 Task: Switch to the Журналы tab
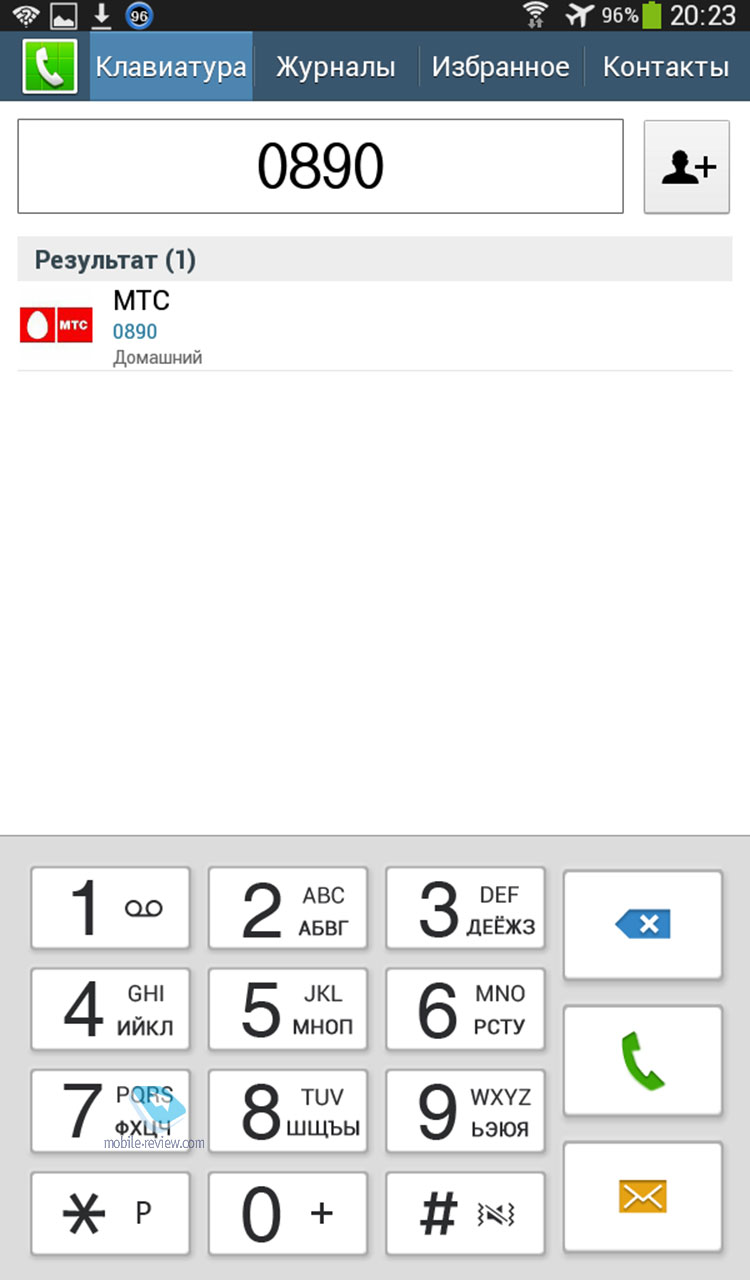(x=335, y=66)
